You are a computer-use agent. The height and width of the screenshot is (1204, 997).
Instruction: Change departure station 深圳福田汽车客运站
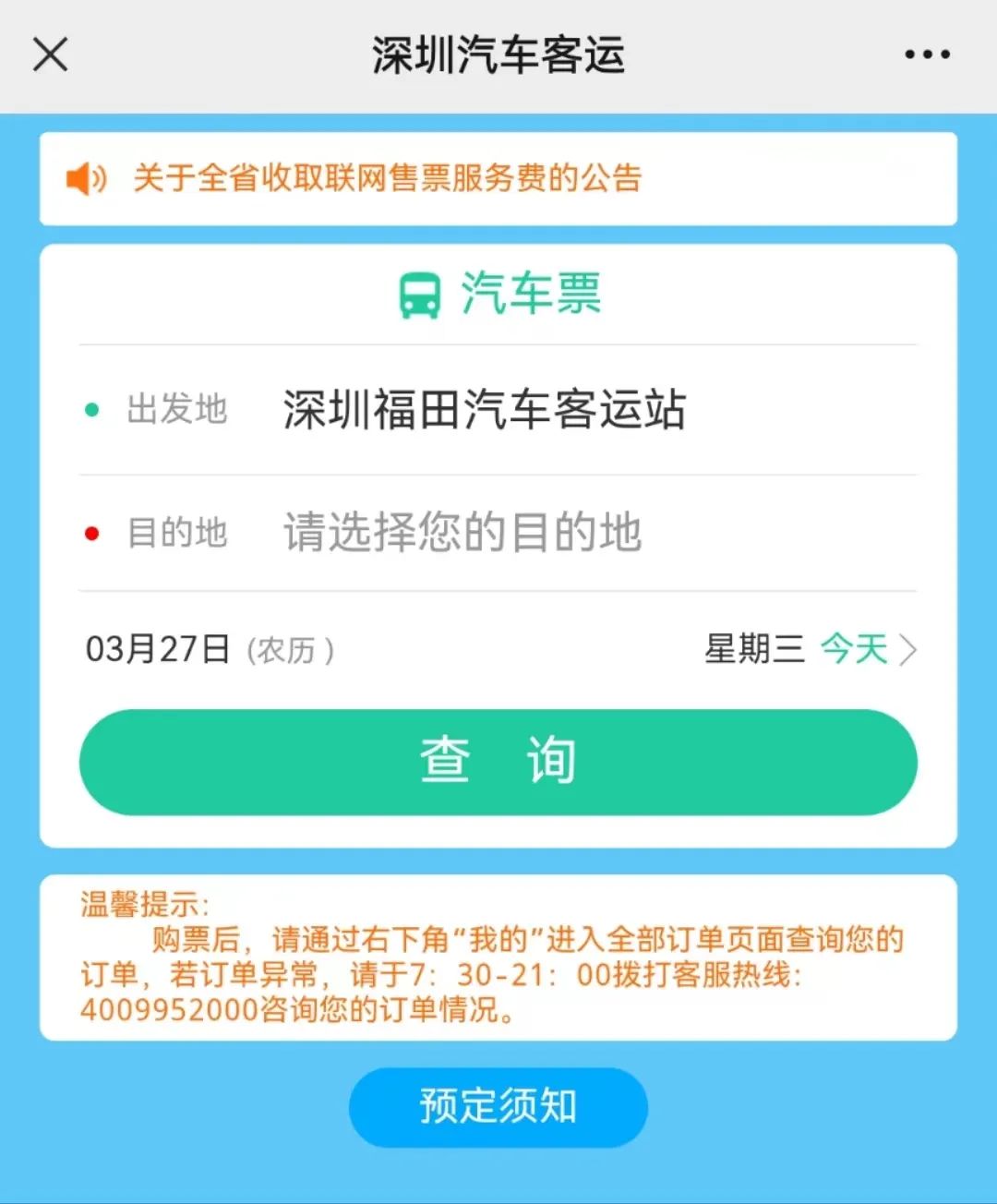[484, 410]
